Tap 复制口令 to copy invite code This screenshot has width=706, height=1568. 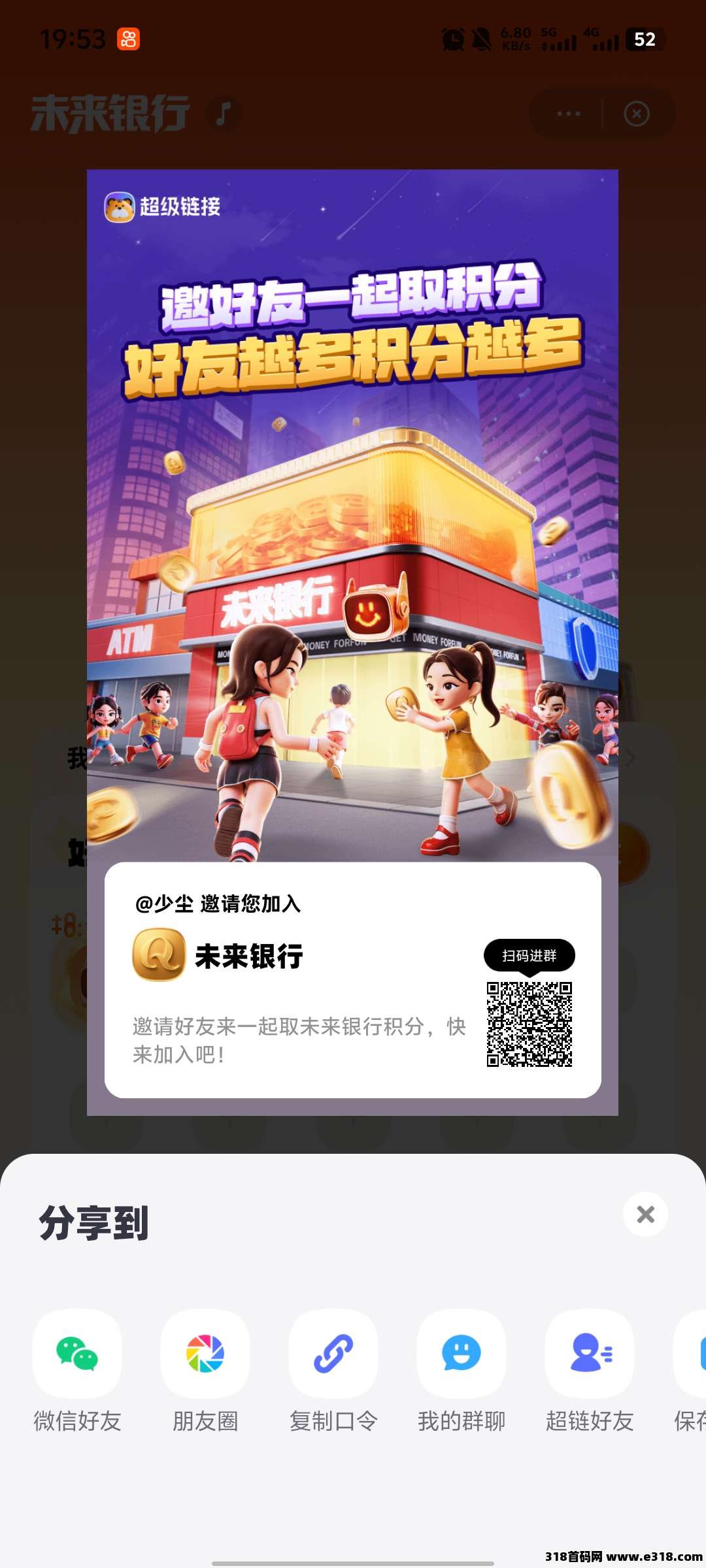coord(333,1354)
